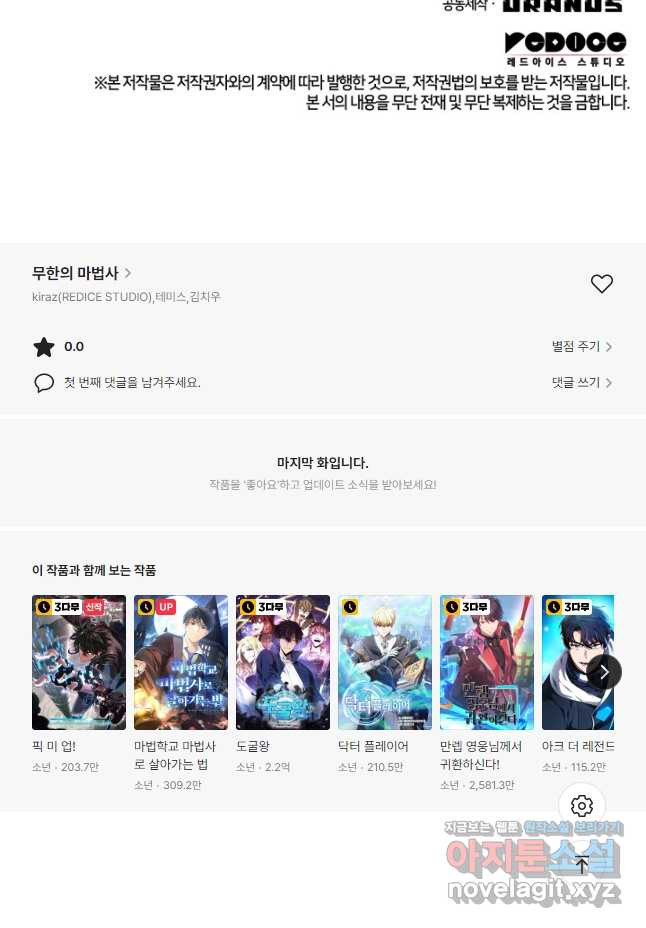Tap 별점 주기 to rate the series
The image size is (646, 928).
(581, 347)
